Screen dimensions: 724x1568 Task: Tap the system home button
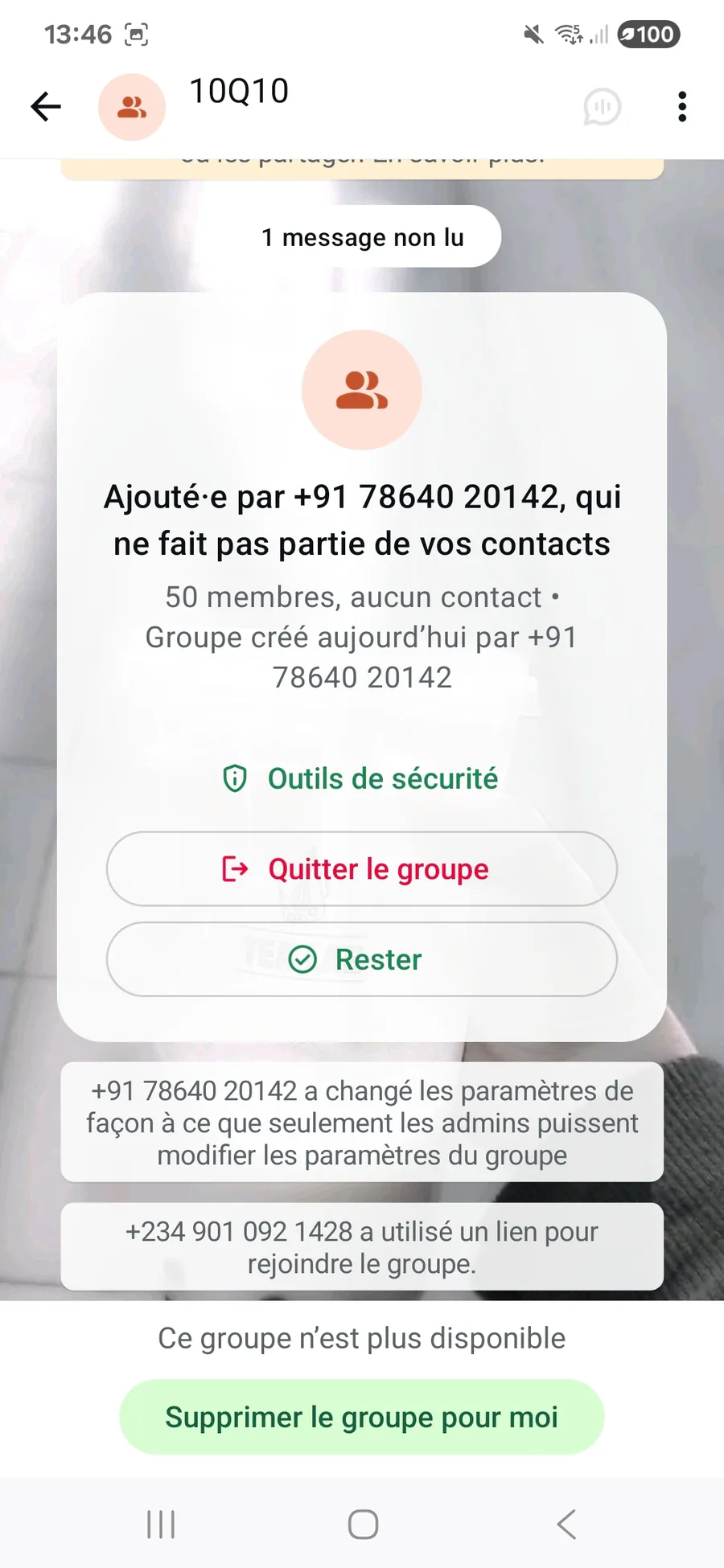coord(363,1524)
